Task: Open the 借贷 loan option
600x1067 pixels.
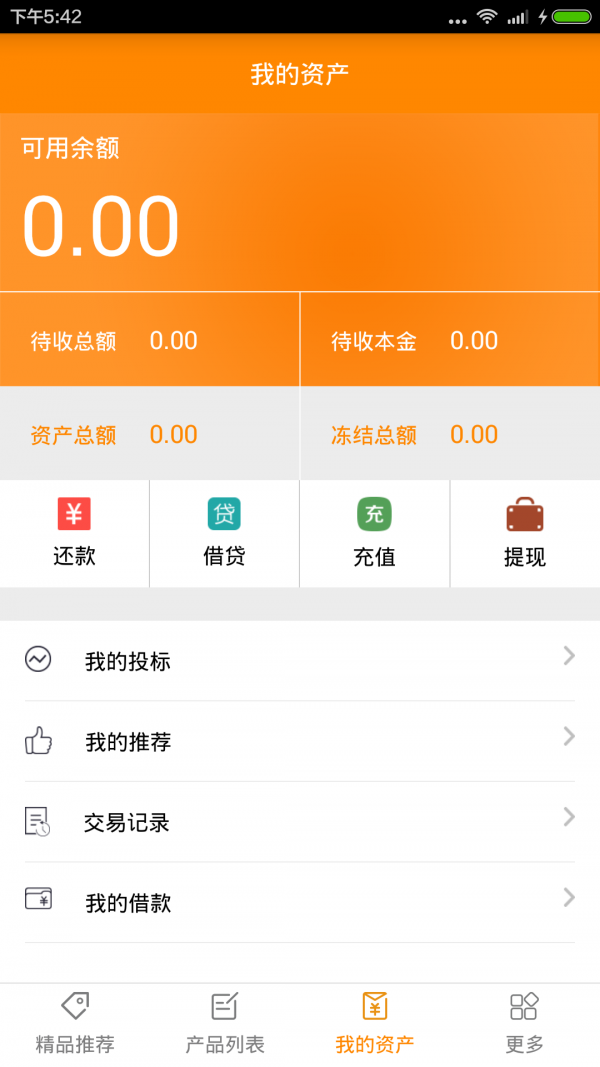Action: [x=224, y=534]
